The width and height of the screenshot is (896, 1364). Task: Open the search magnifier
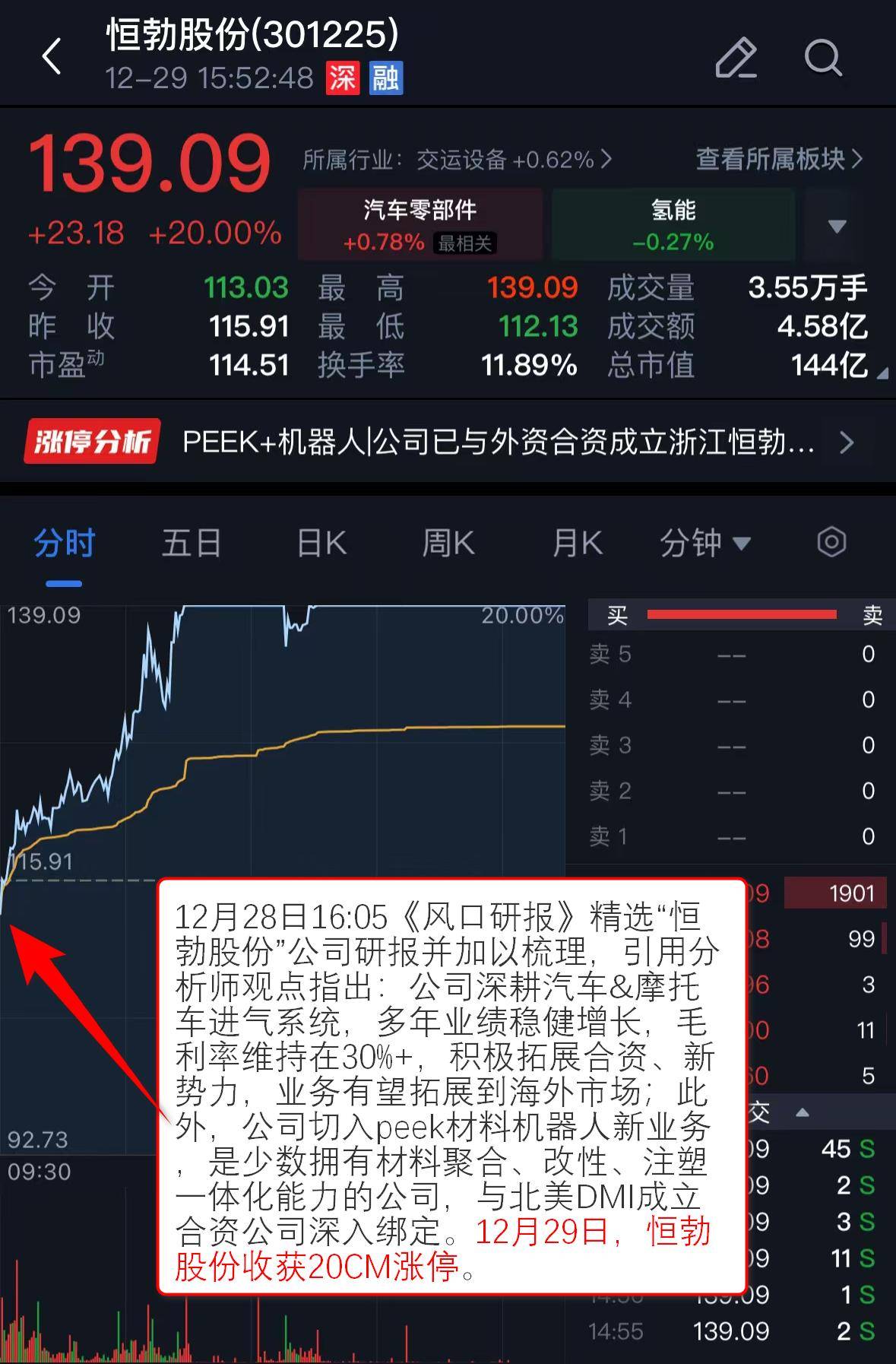coord(823,57)
